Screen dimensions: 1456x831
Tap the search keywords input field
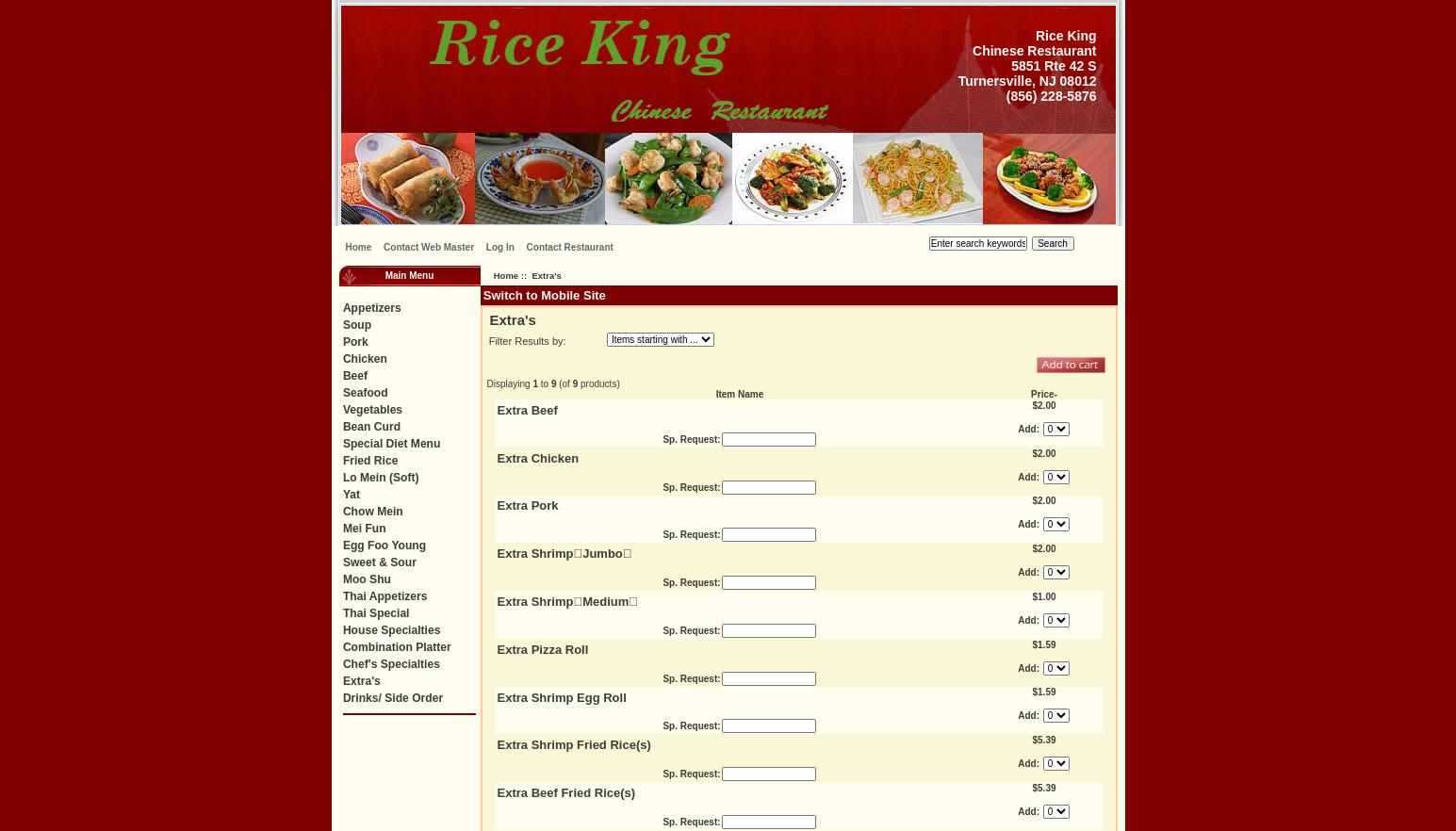[977, 244]
